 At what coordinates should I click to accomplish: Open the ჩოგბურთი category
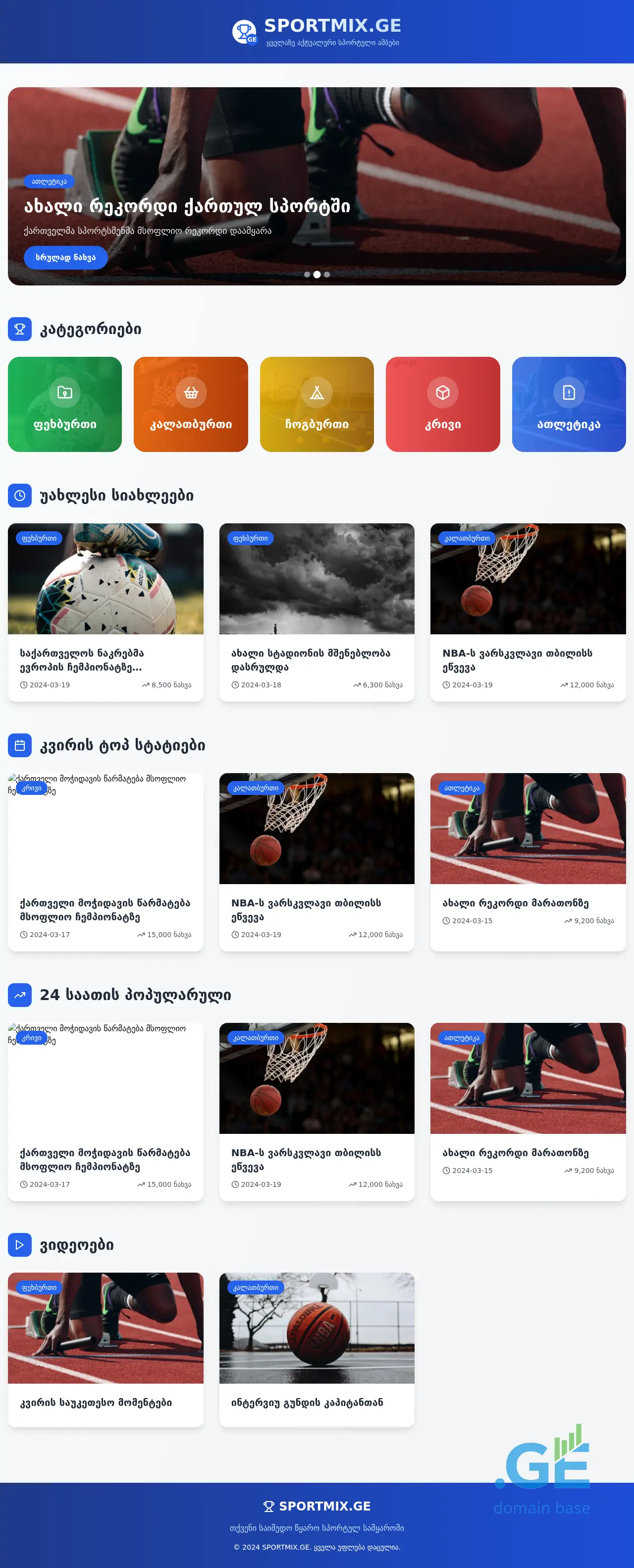tap(317, 404)
